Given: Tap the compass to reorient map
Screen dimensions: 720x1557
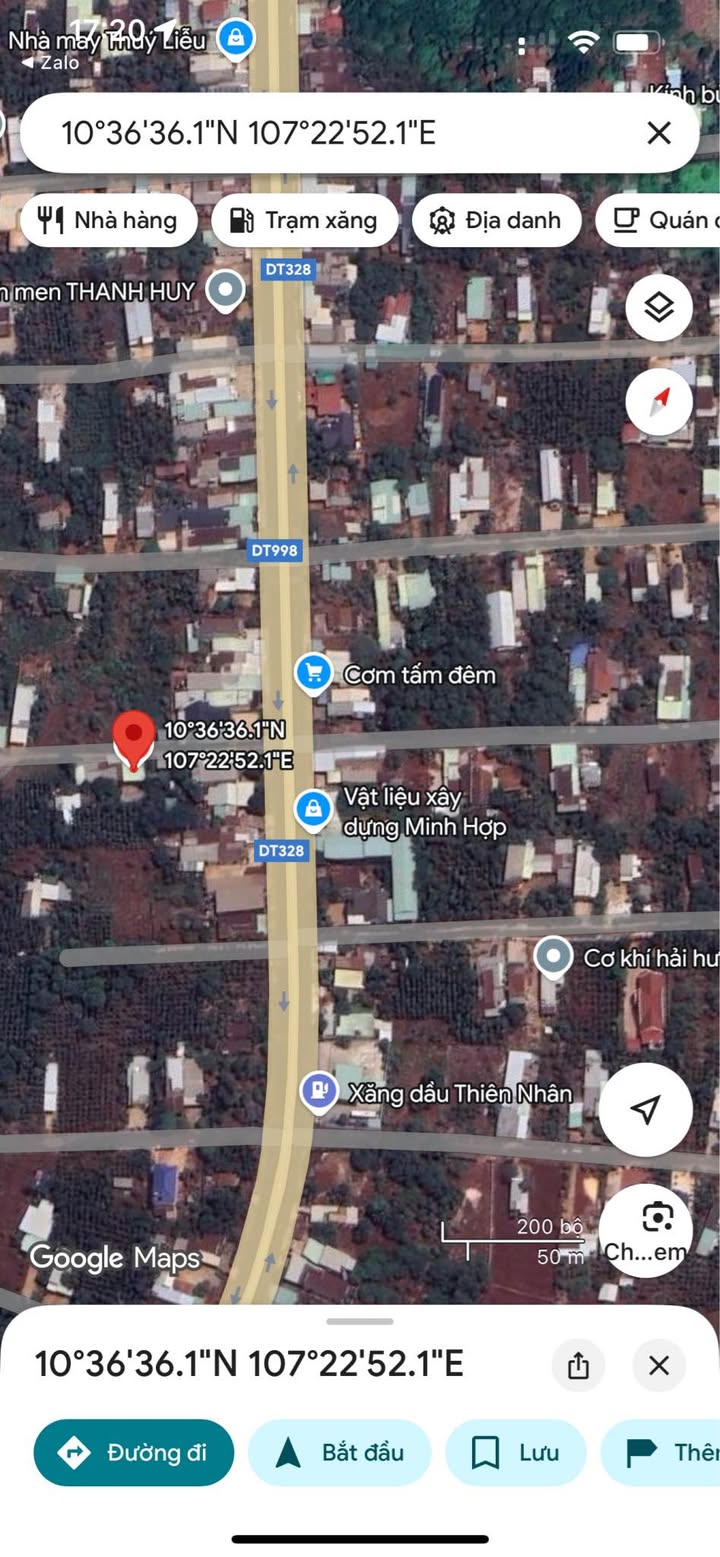Looking at the screenshot, I should pyautogui.click(x=659, y=402).
